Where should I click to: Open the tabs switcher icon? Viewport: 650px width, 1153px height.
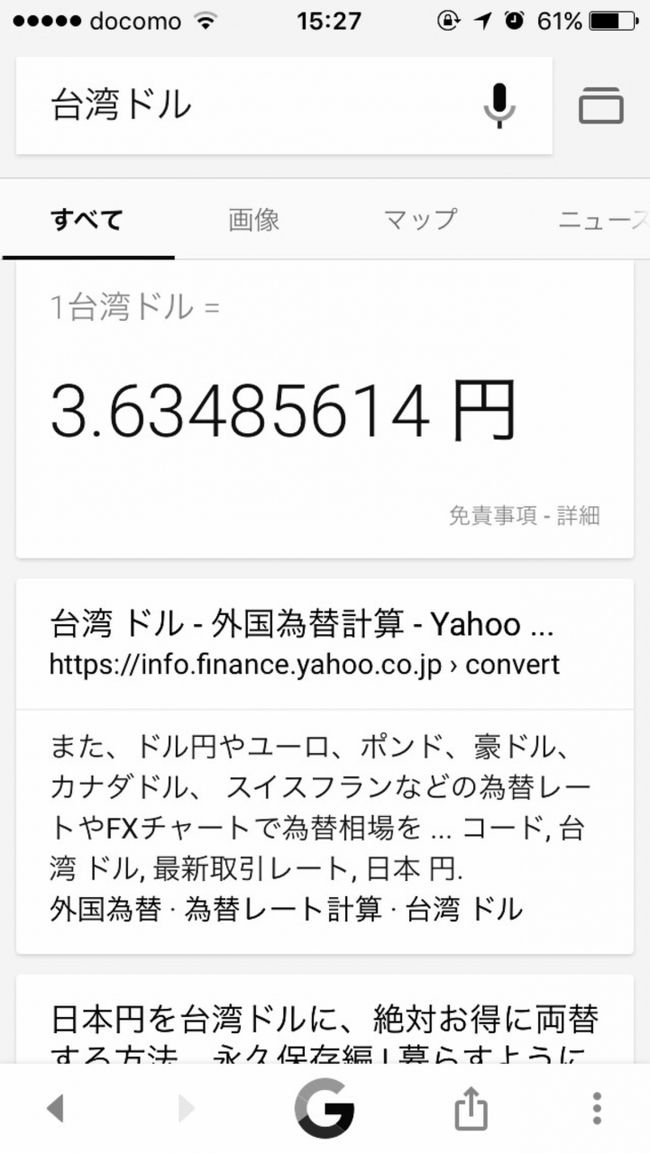pos(601,105)
